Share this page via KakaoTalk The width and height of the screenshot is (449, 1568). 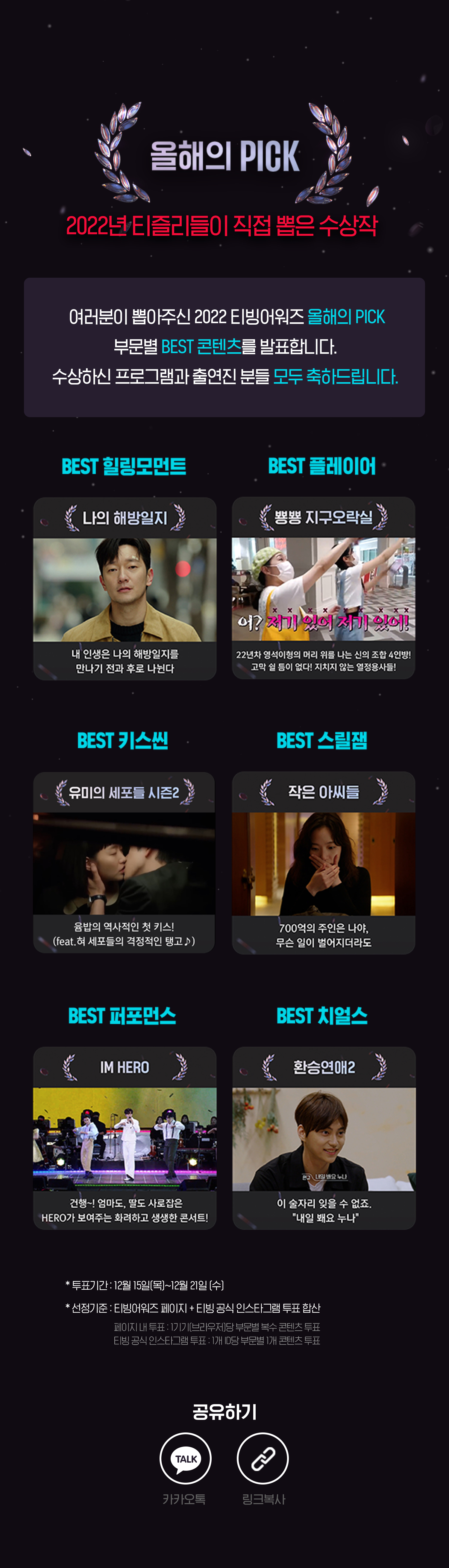185,1458
